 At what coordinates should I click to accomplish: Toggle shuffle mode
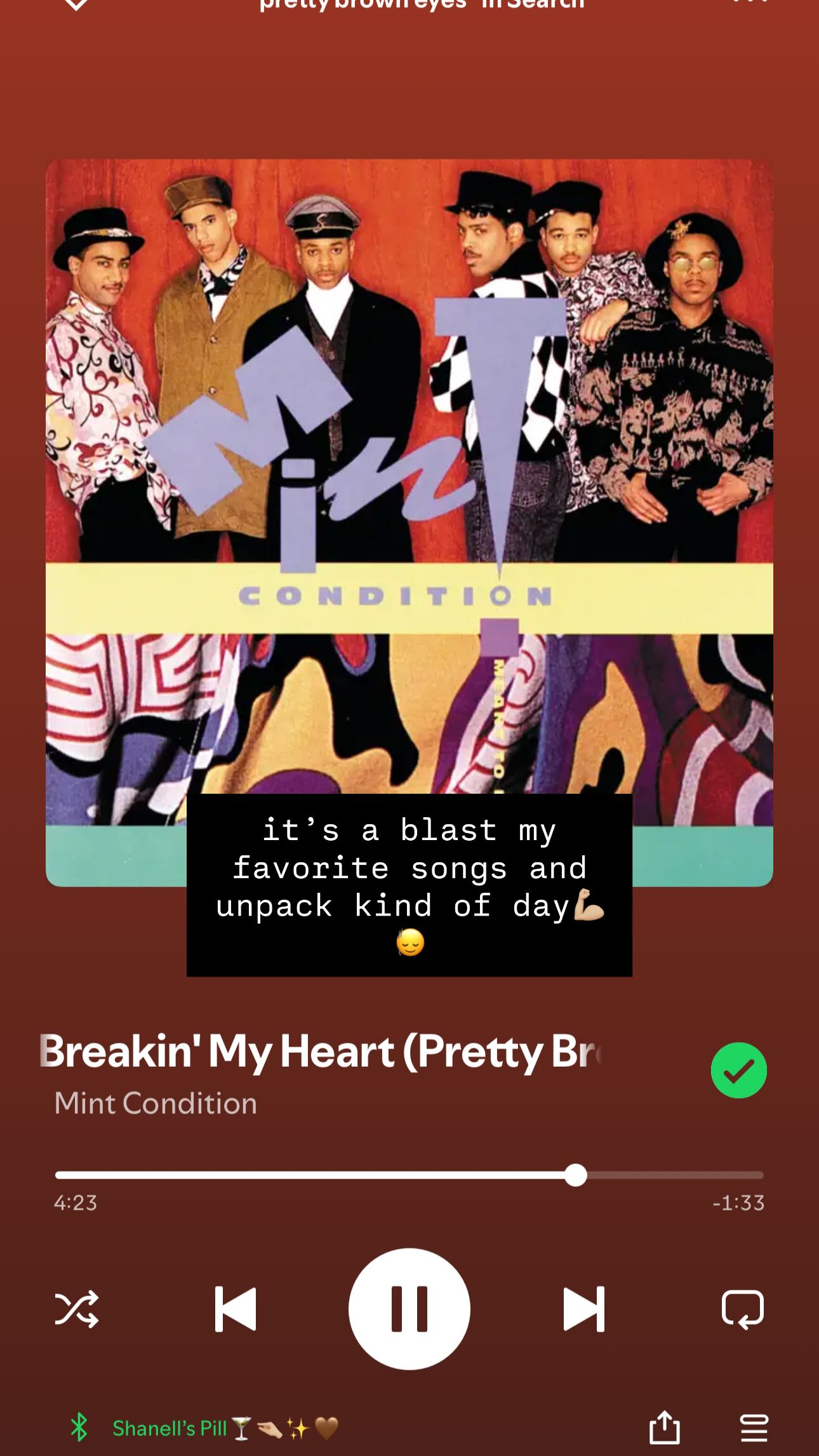coord(77,1309)
